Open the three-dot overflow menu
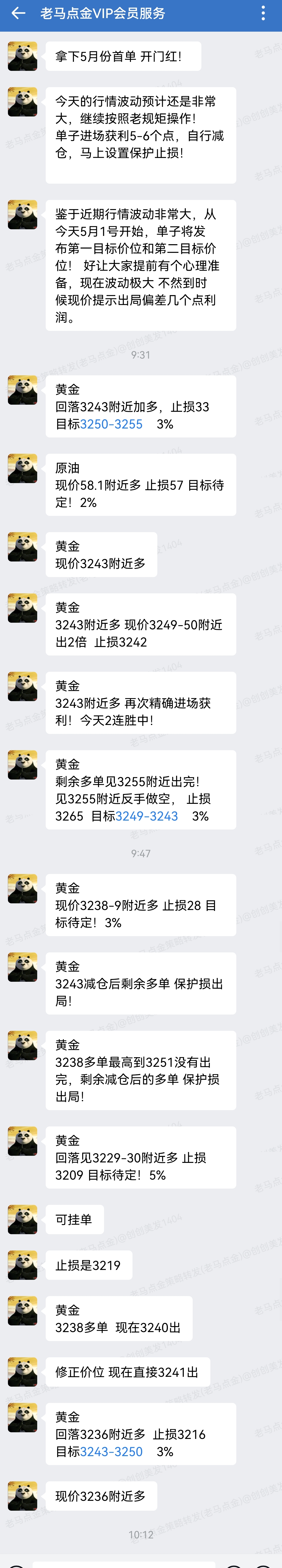This screenshot has width=282, height=1568. coord(263,13)
